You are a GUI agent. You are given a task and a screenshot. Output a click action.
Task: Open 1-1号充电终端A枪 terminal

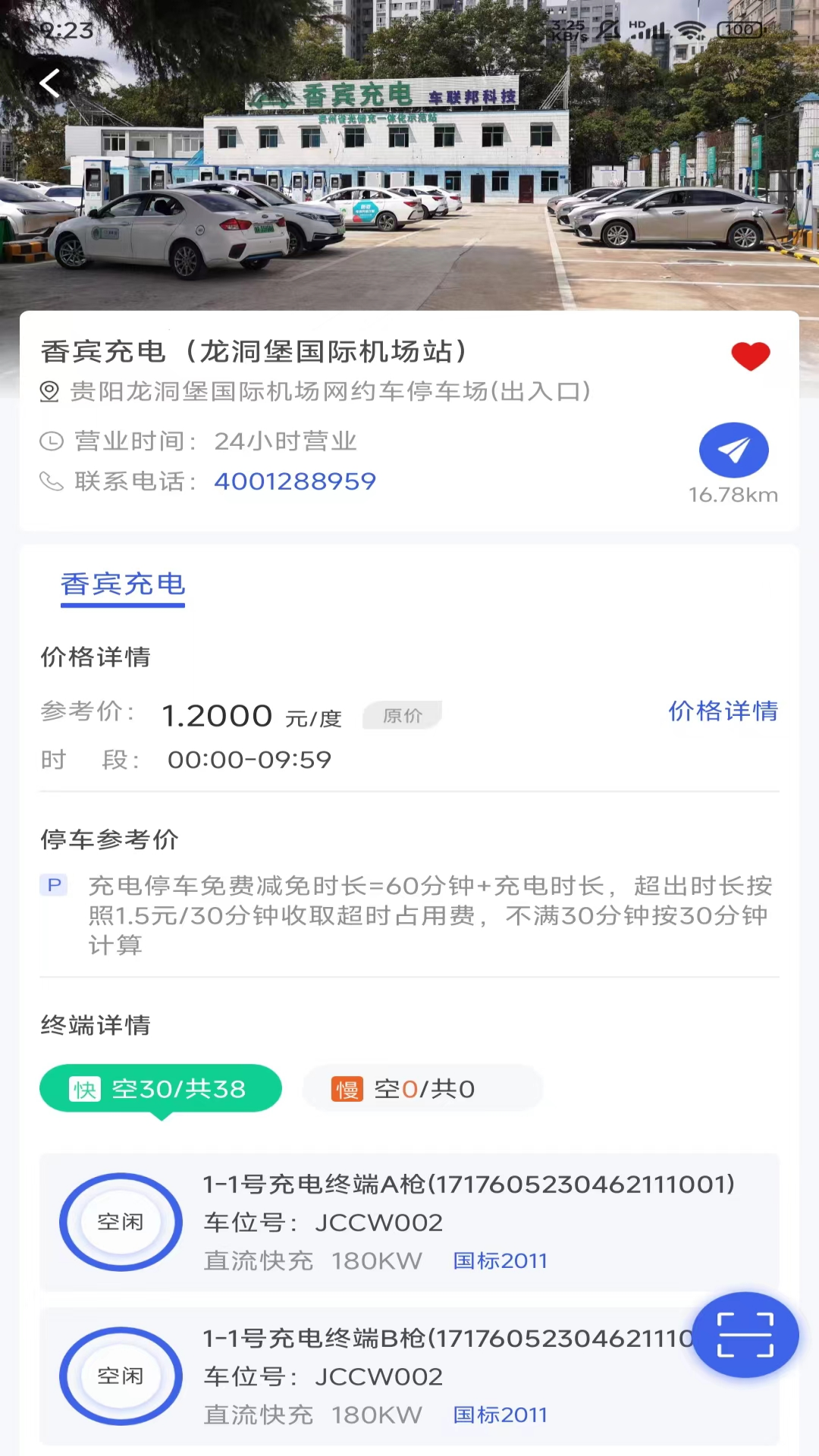(409, 1222)
